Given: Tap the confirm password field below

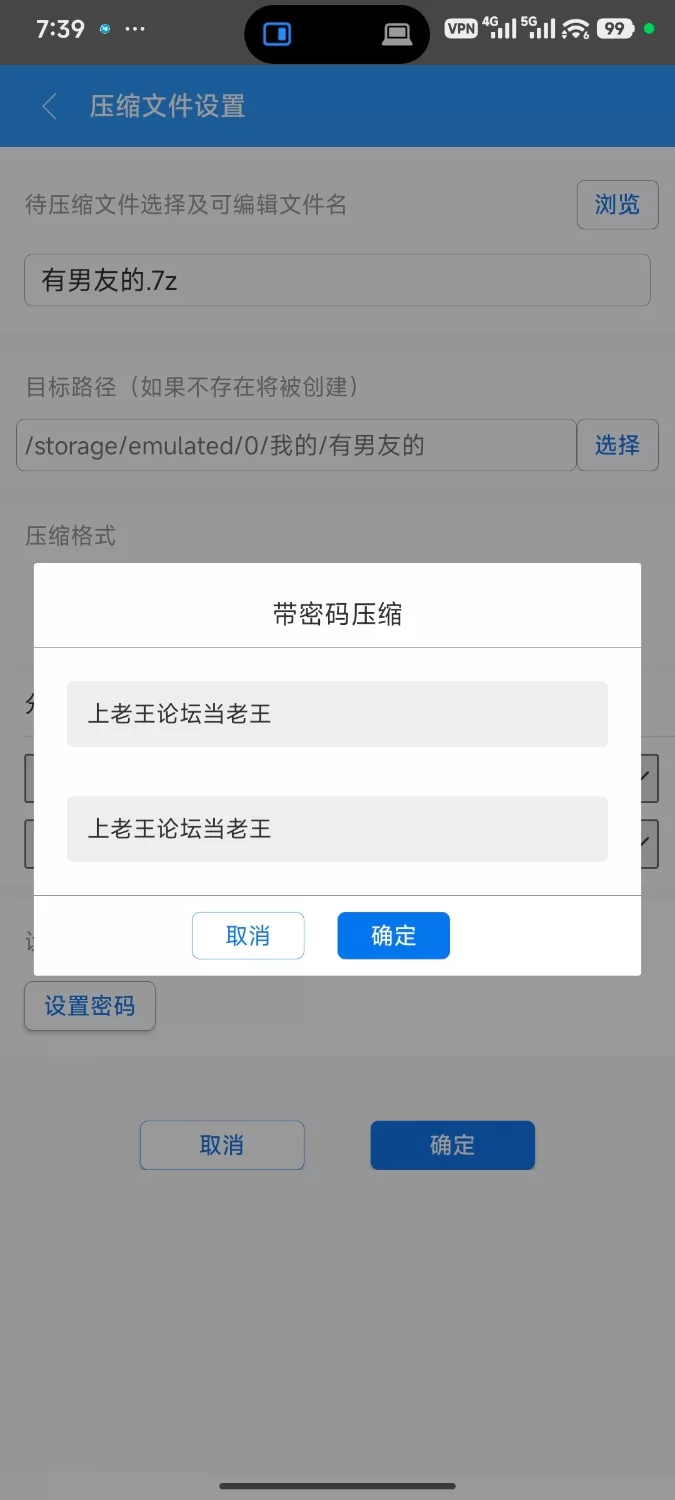Looking at the screenshot, I should tap(337, 829).
